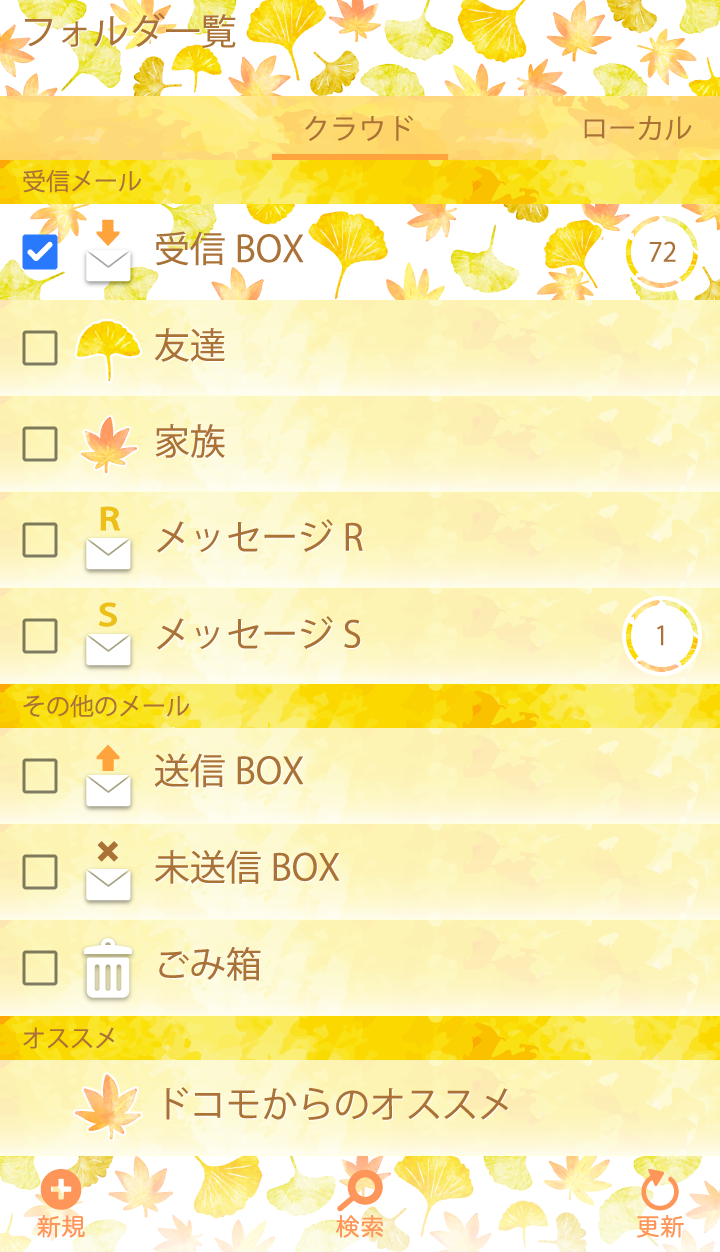The image size is (720, 1252).
Task: Check the 送信 BOX checkbox
Action: (40, 774)
